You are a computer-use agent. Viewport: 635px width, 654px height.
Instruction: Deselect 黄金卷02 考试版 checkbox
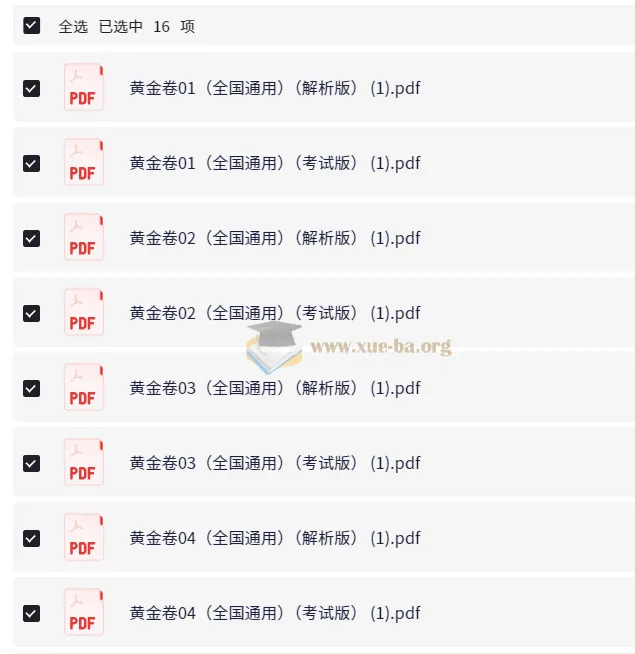click(32, 313)
